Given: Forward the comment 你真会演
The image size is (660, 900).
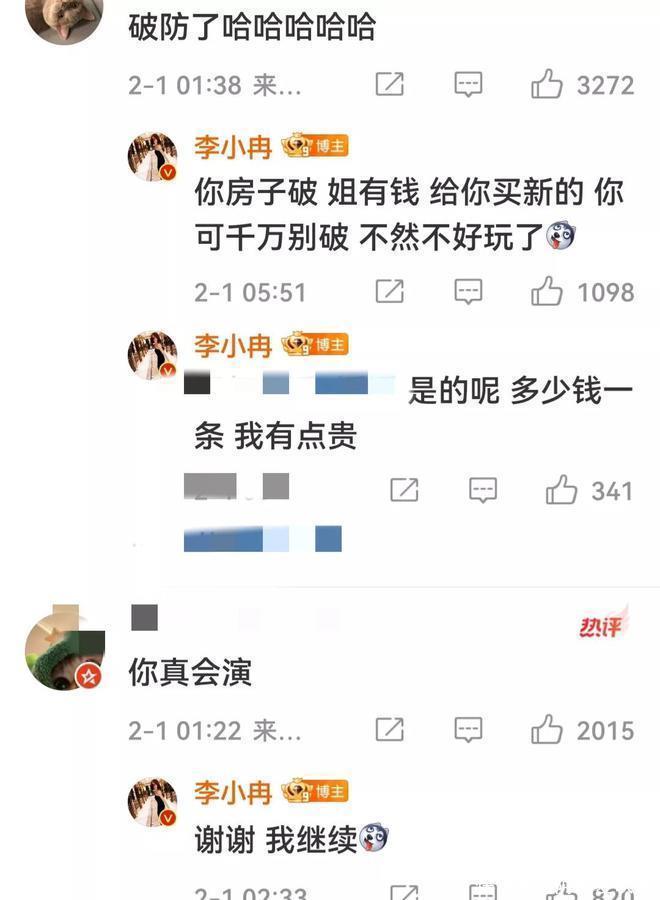Looking at the screenshot, I should pyautogui.click(x=390, y=730).
